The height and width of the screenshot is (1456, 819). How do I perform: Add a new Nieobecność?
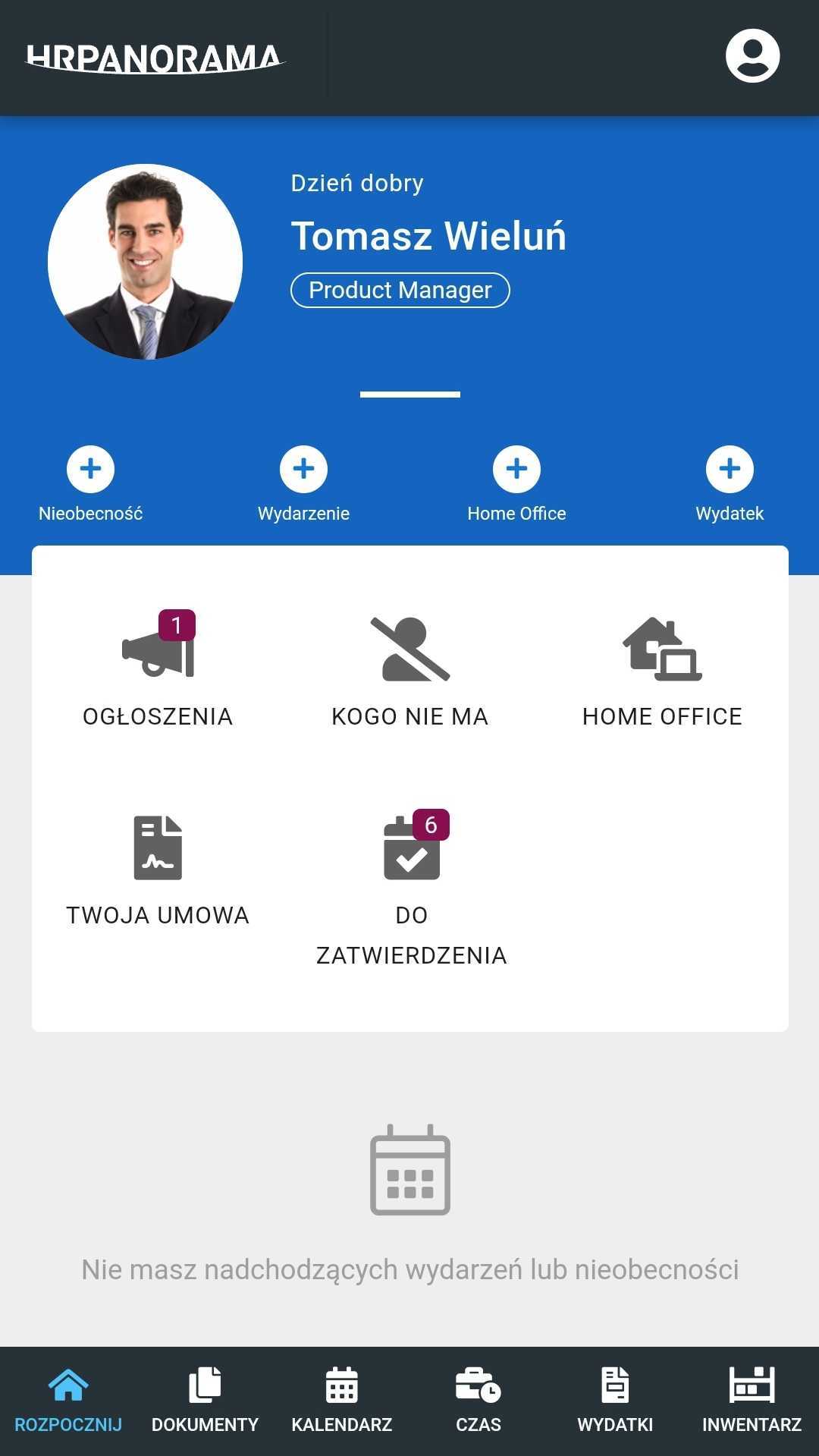click(x=90, y=469)
